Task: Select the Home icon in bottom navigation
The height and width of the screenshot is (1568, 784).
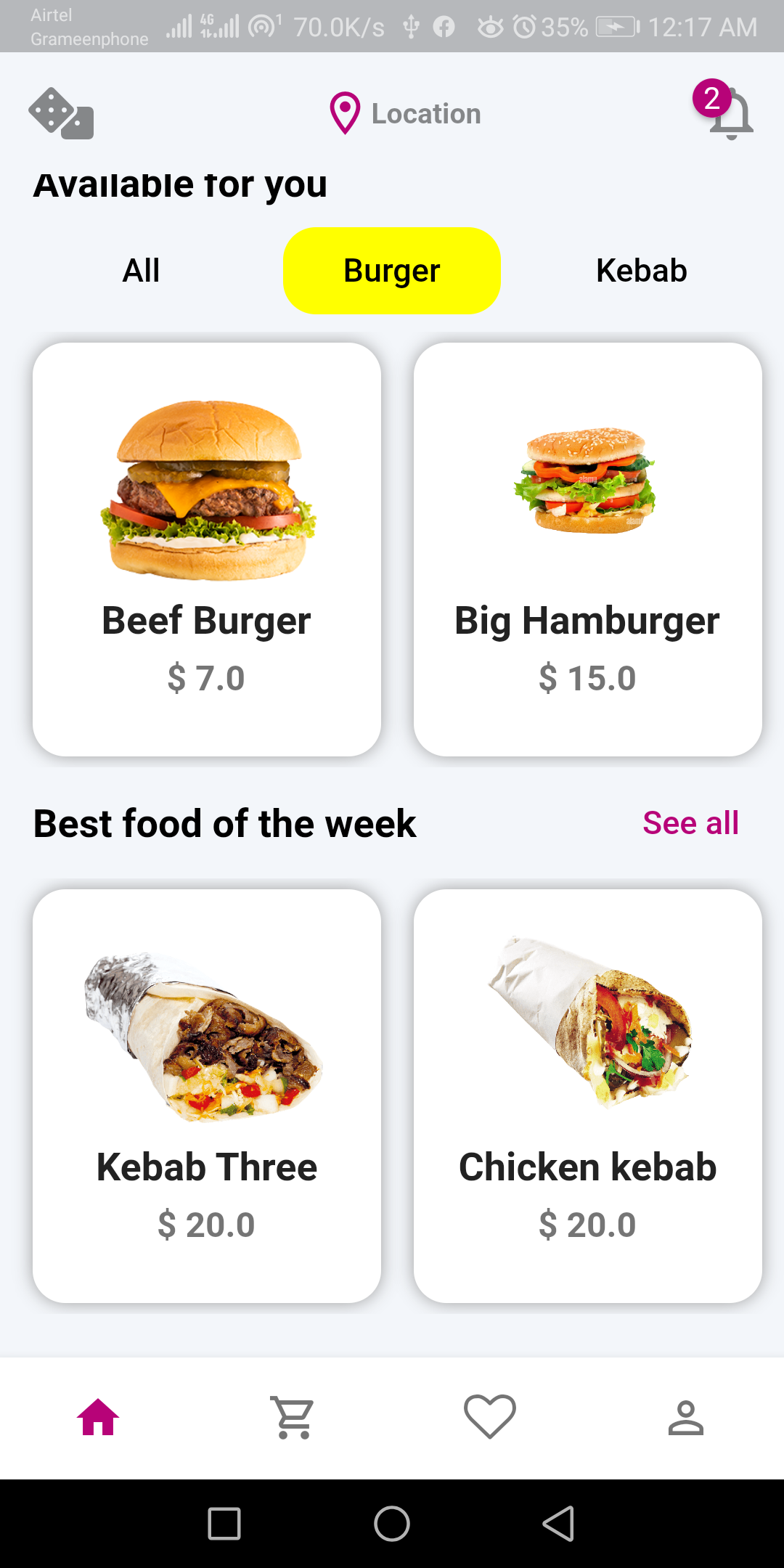Action: coord(98,1416)
